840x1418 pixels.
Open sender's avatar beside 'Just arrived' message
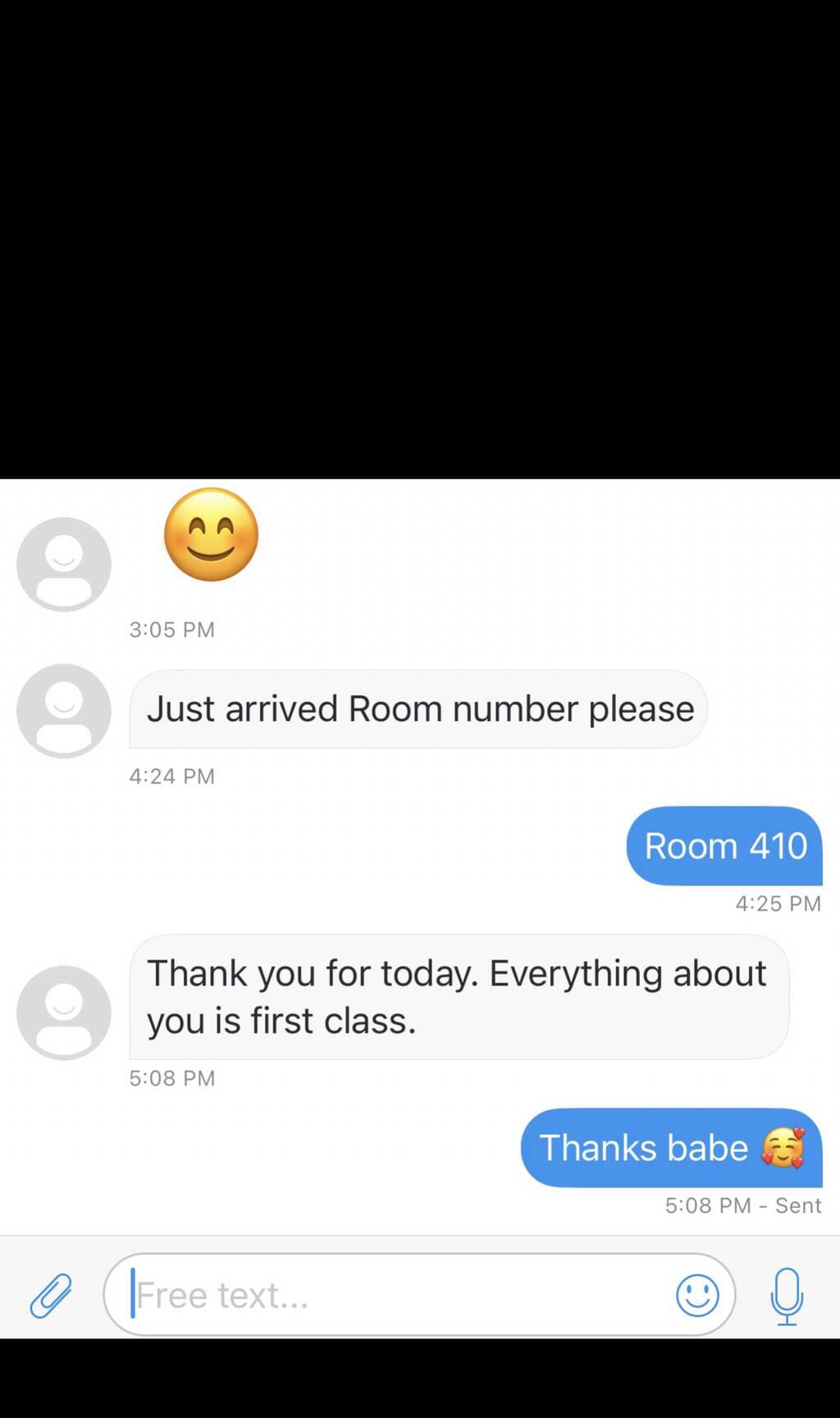[64, 711]
